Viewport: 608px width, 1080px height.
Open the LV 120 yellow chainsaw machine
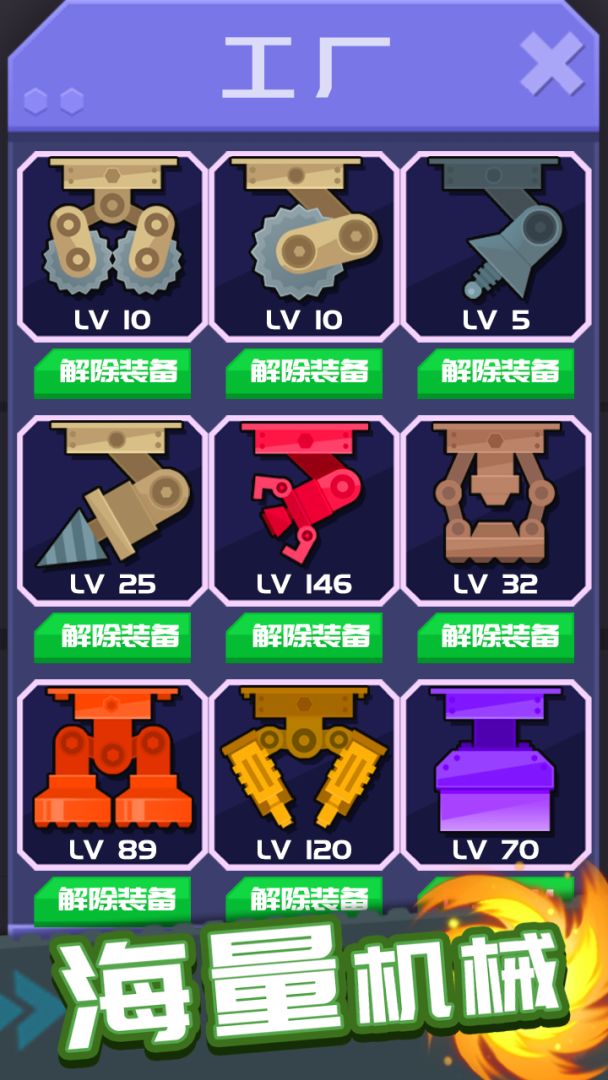(x=304, y=773)
